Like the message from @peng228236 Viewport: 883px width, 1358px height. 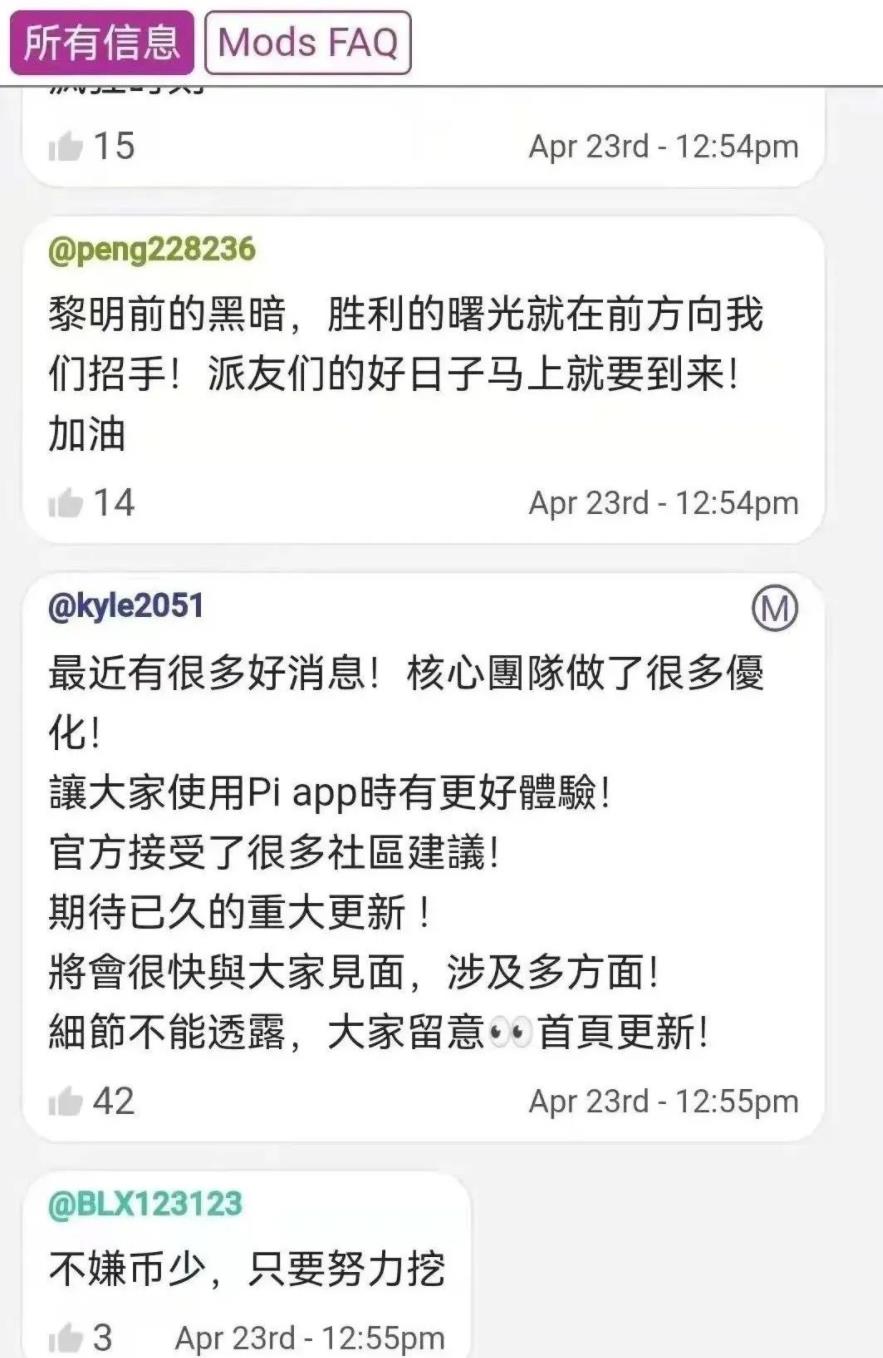click(66, 504)
